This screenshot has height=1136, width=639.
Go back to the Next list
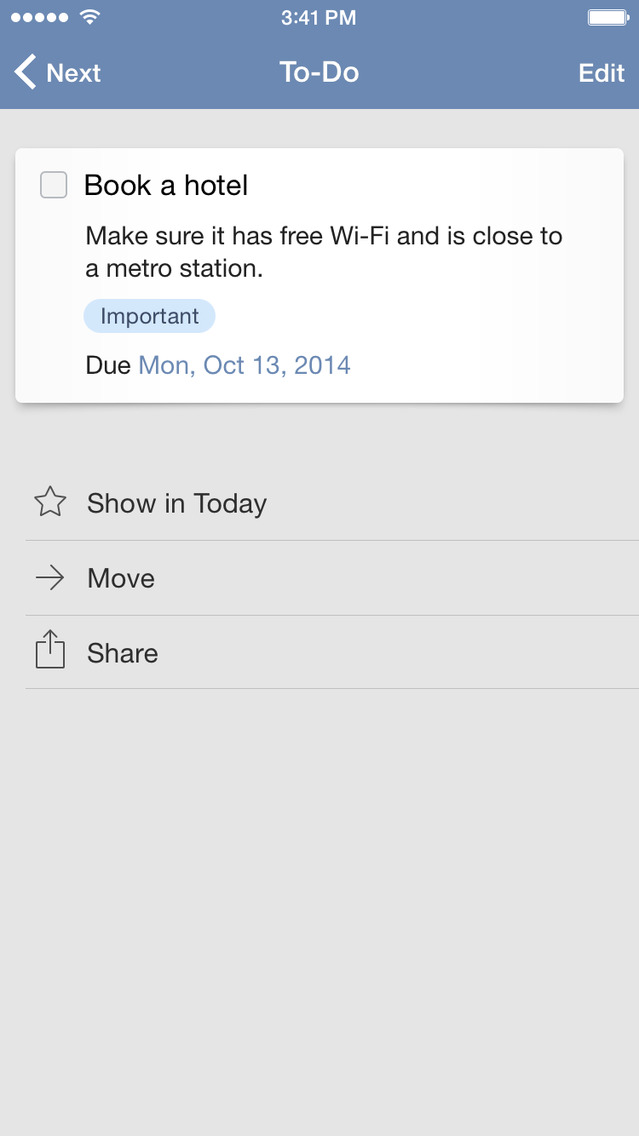pos(58,73)
